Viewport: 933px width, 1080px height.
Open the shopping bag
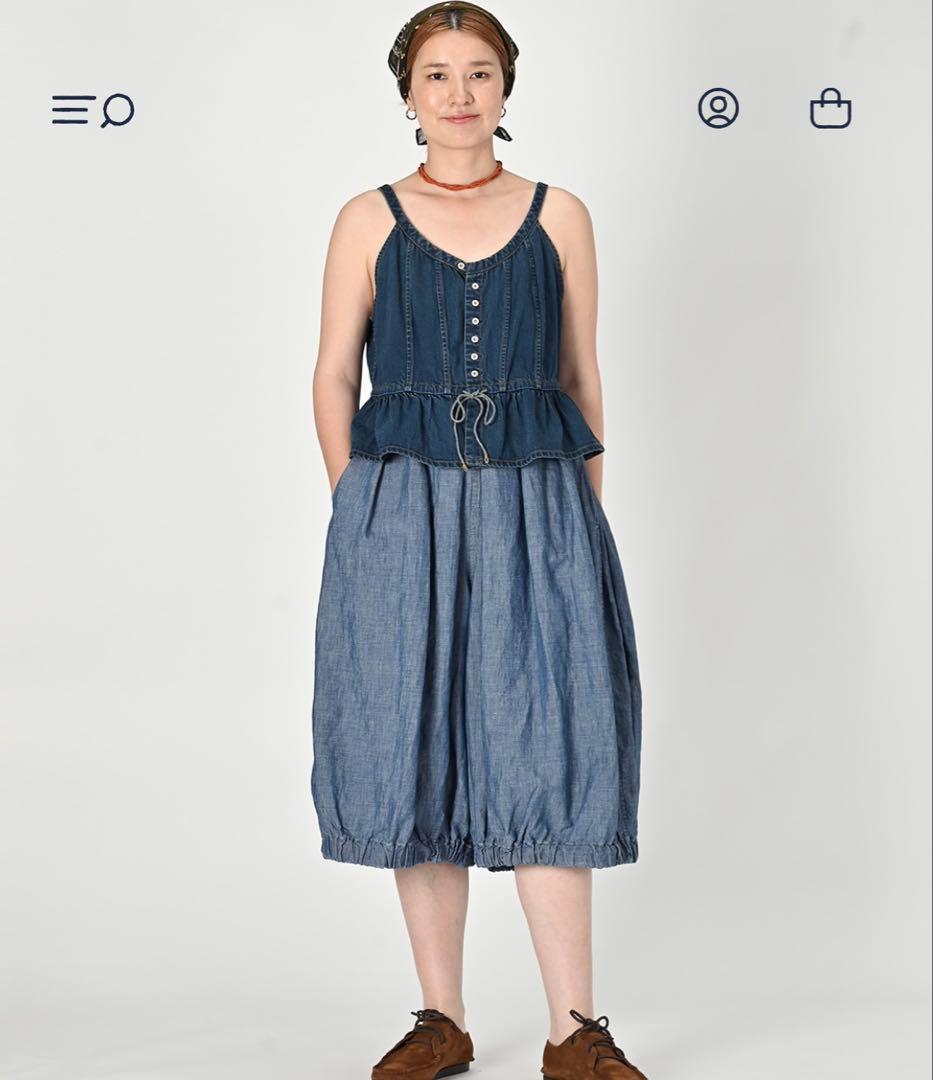point(830,108)
